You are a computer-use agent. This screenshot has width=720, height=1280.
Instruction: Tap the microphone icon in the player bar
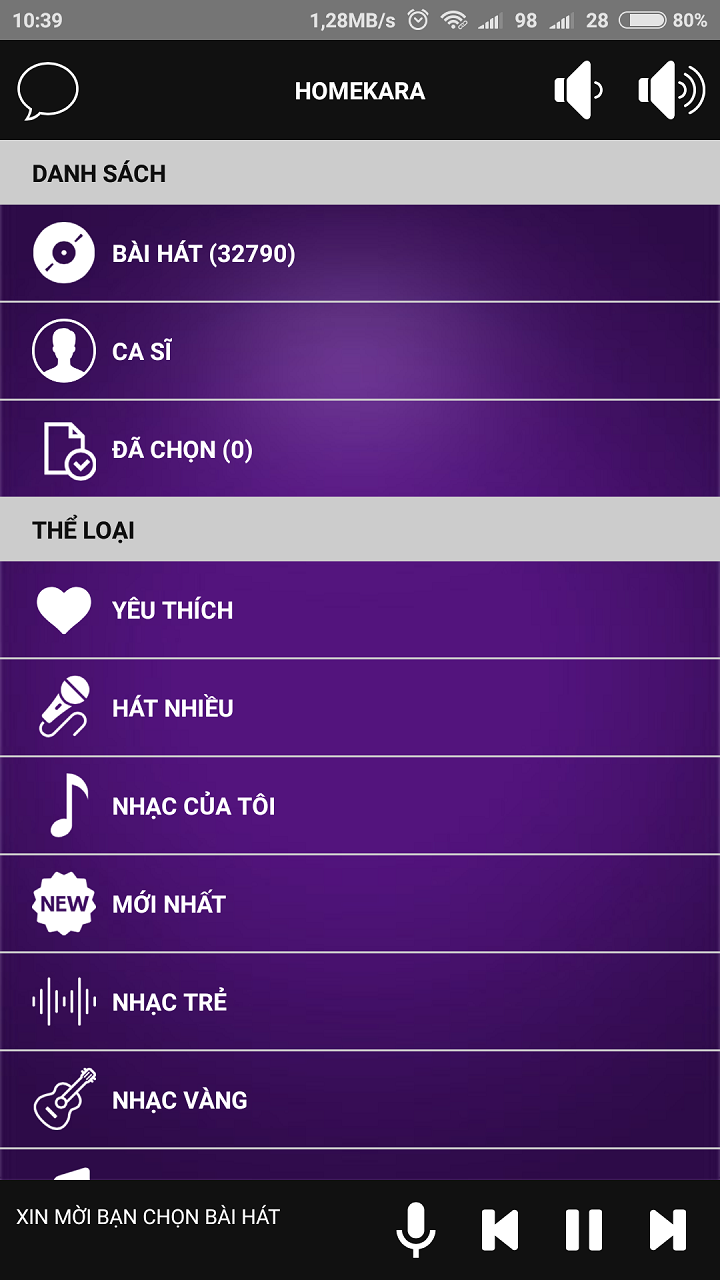[416, 1229]
